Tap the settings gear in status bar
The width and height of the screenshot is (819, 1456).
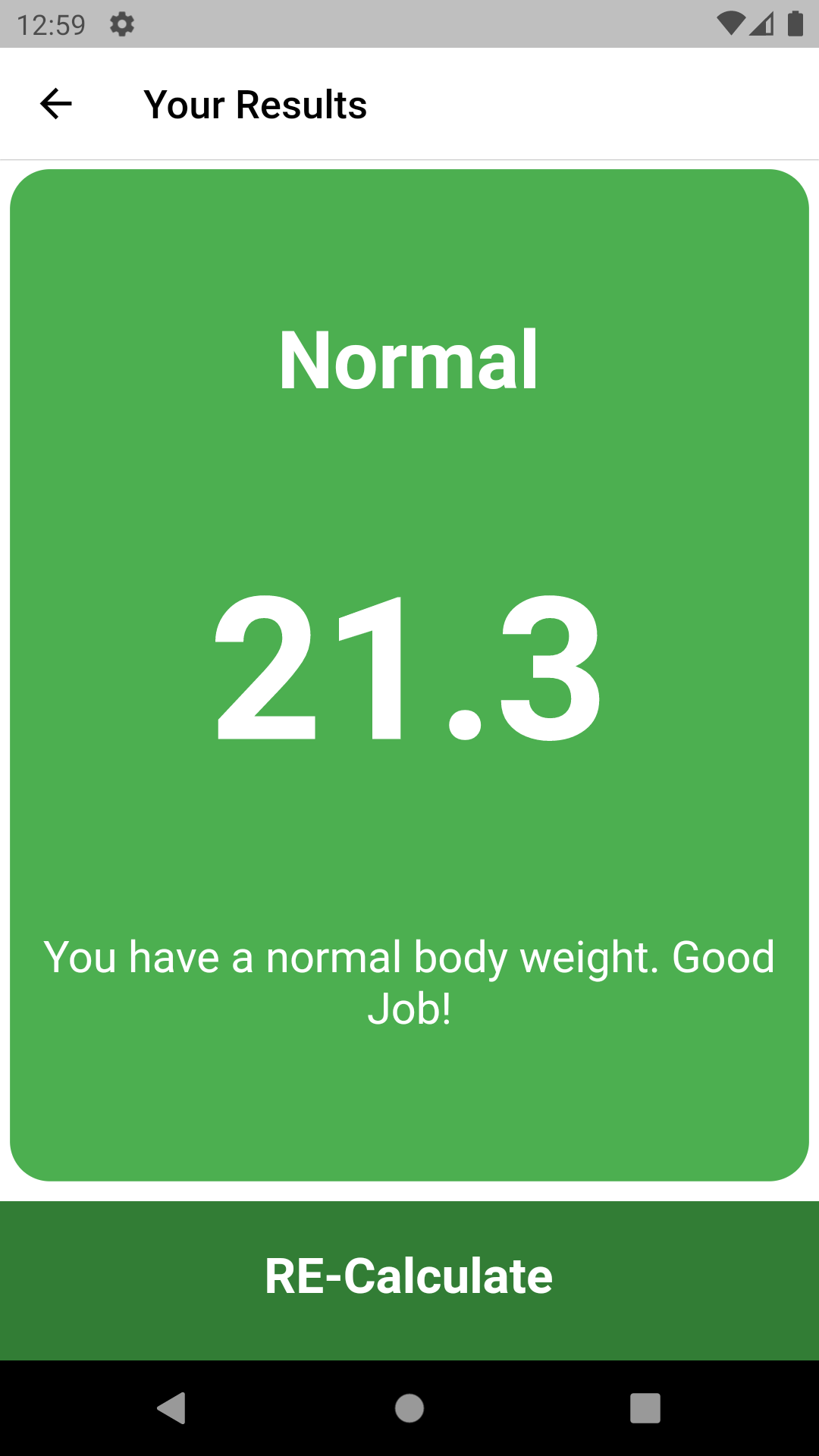click(x=121, y=24)
